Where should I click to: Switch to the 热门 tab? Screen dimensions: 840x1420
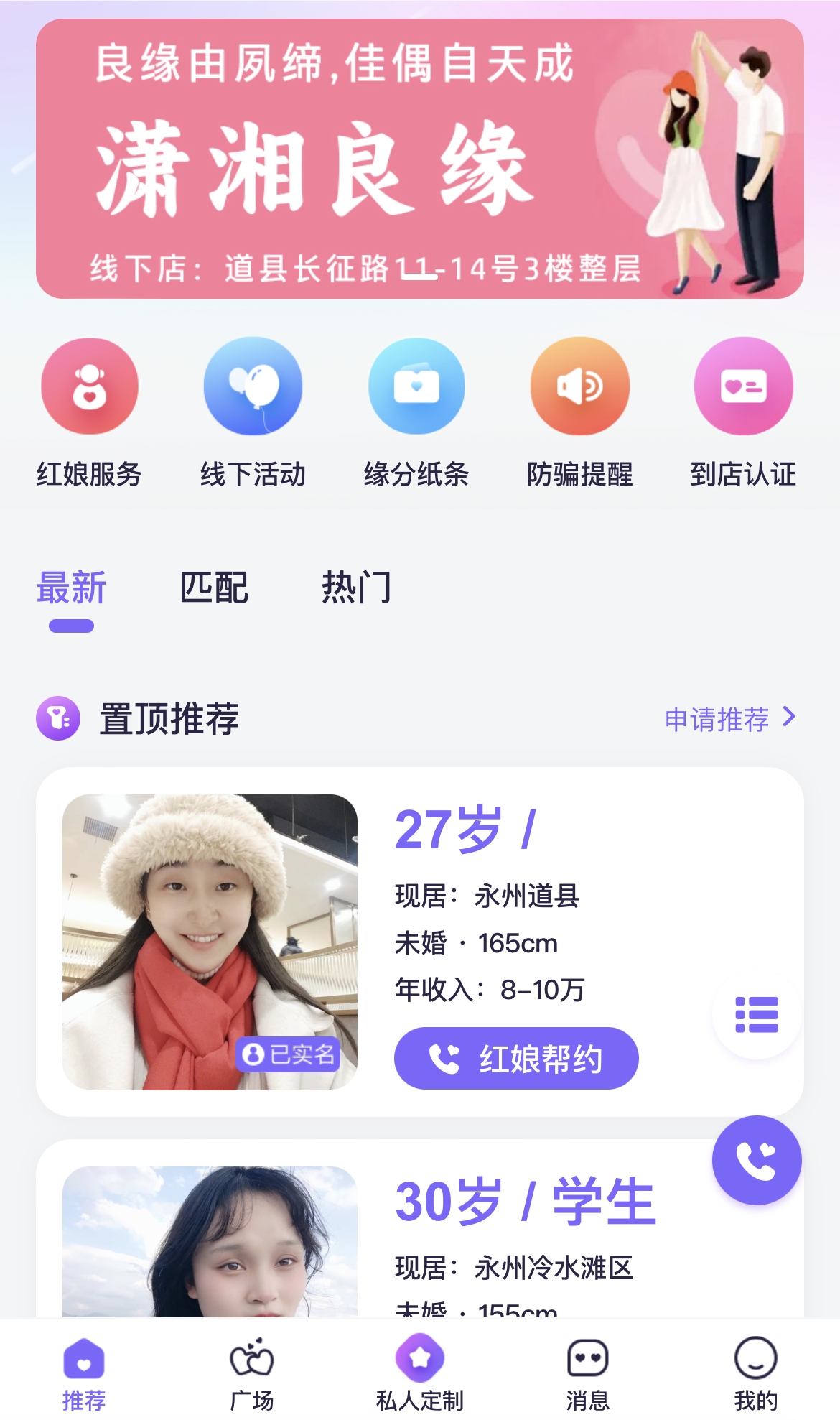(x=356, y=589)
